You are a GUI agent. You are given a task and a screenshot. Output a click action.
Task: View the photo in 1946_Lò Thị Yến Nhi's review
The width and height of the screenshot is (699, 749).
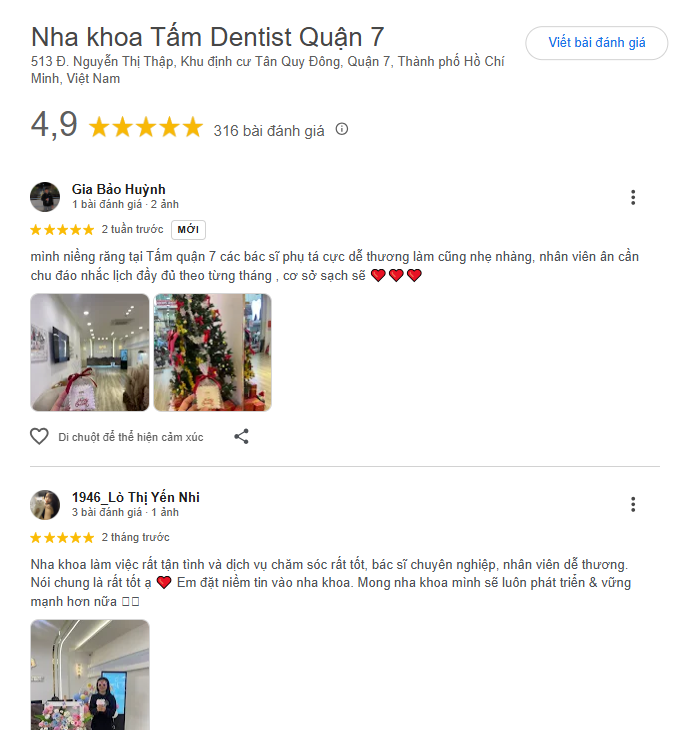click(x=90, y=675)
